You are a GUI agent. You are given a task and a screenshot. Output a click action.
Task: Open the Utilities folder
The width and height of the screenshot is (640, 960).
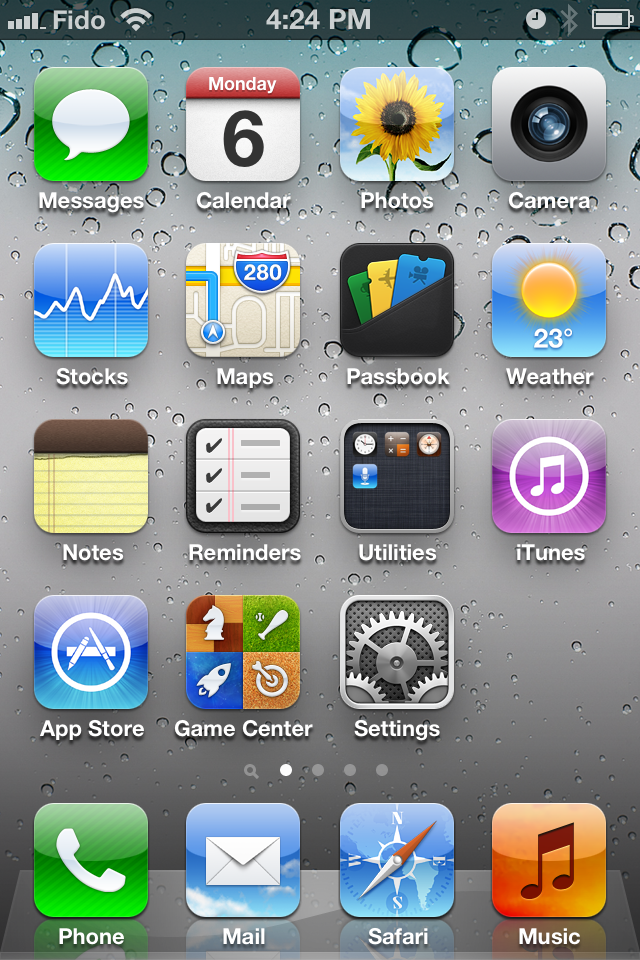(x=396, y=476)
